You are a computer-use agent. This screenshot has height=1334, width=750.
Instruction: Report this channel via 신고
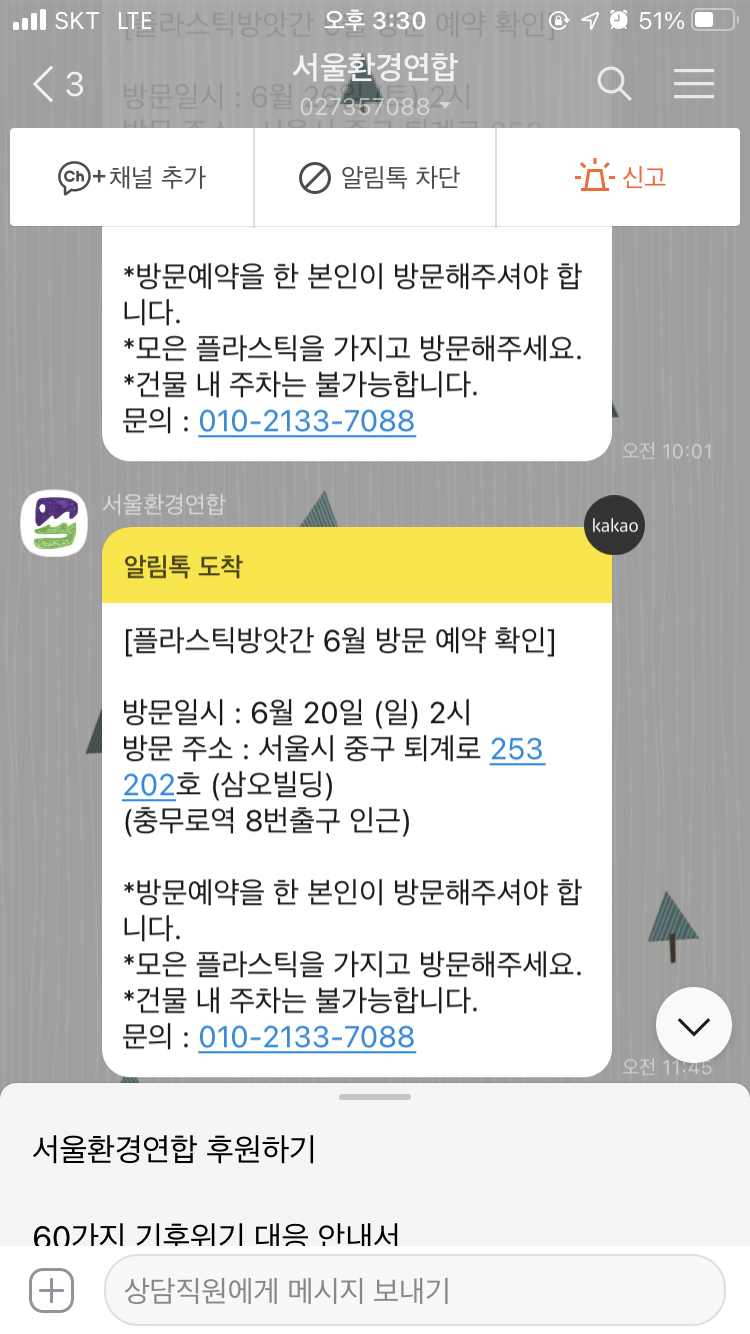coord(621,178)
